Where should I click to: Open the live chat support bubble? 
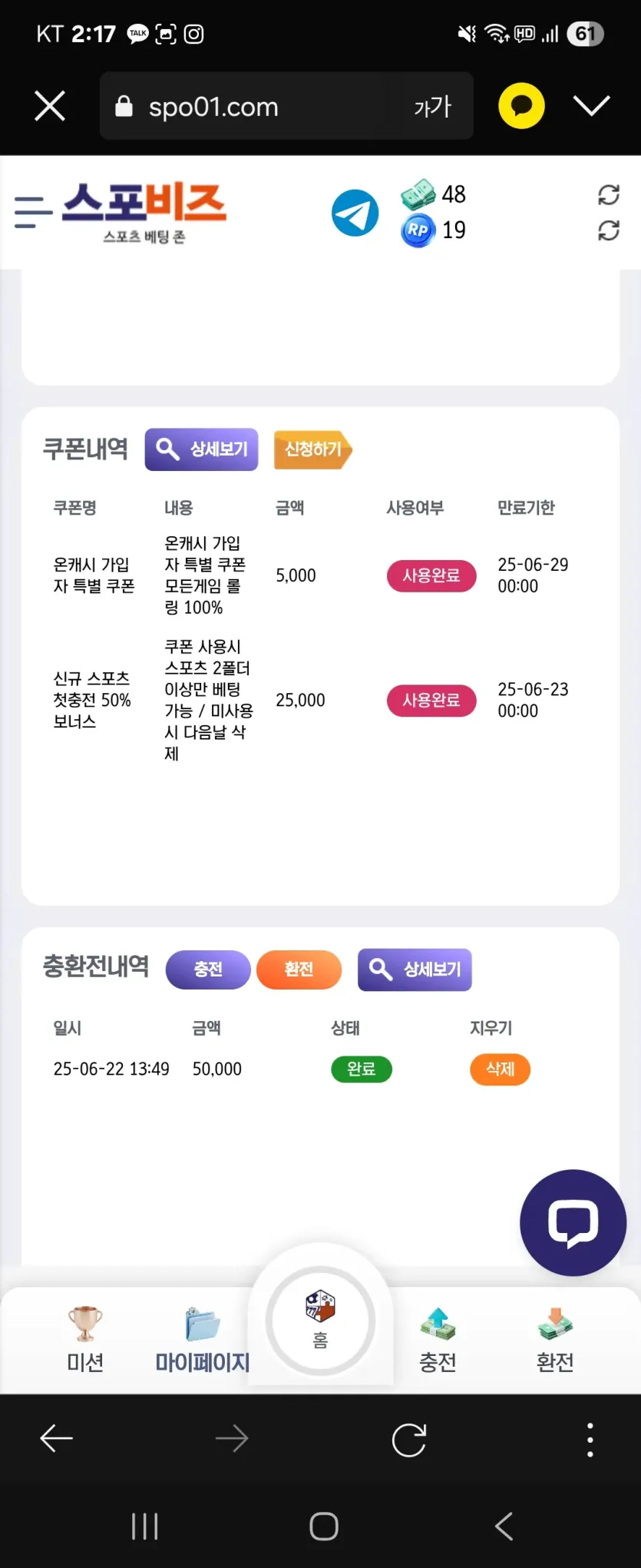[573, 1222]
